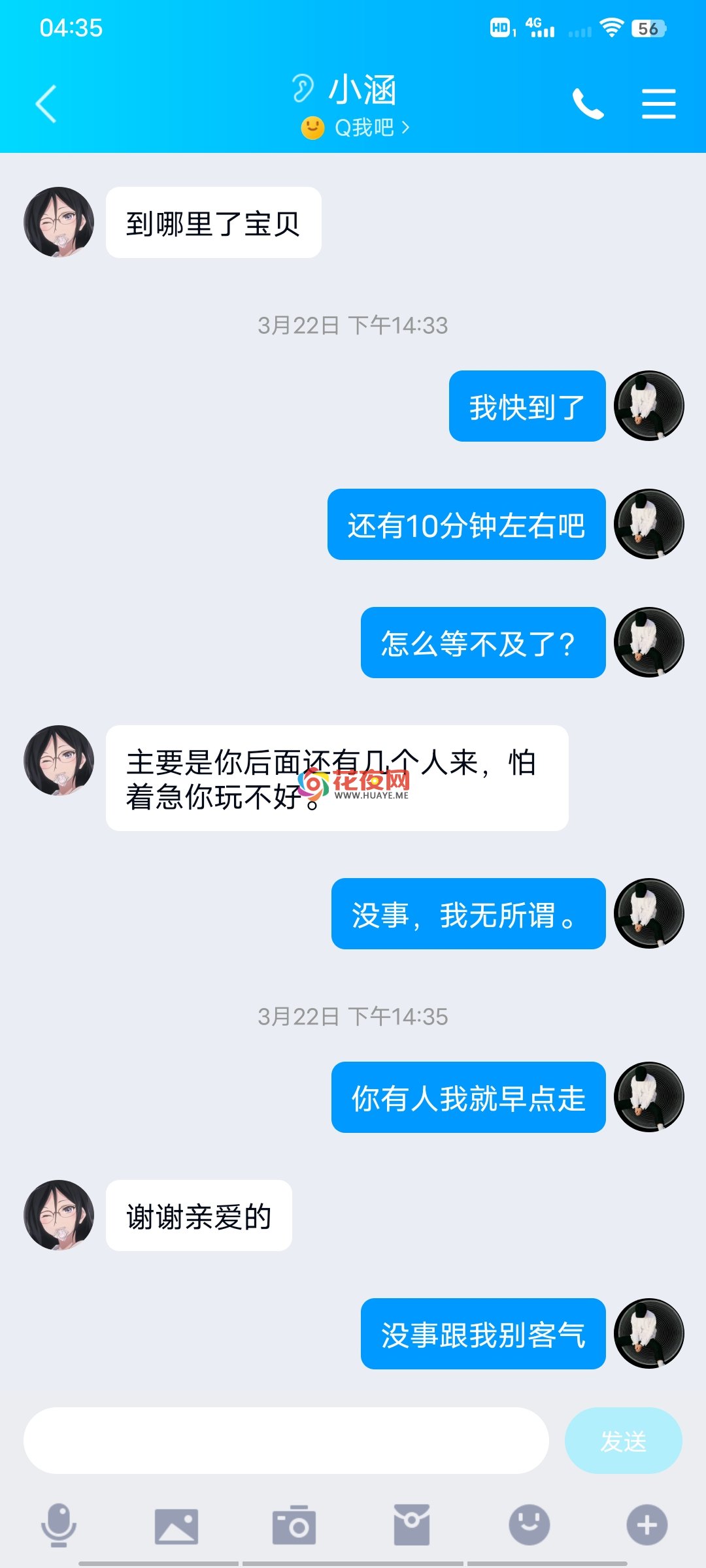The height and width of the screenshot is (1568, 706).
Task: Tap the message input field
Action: (x=286, y=1441)
